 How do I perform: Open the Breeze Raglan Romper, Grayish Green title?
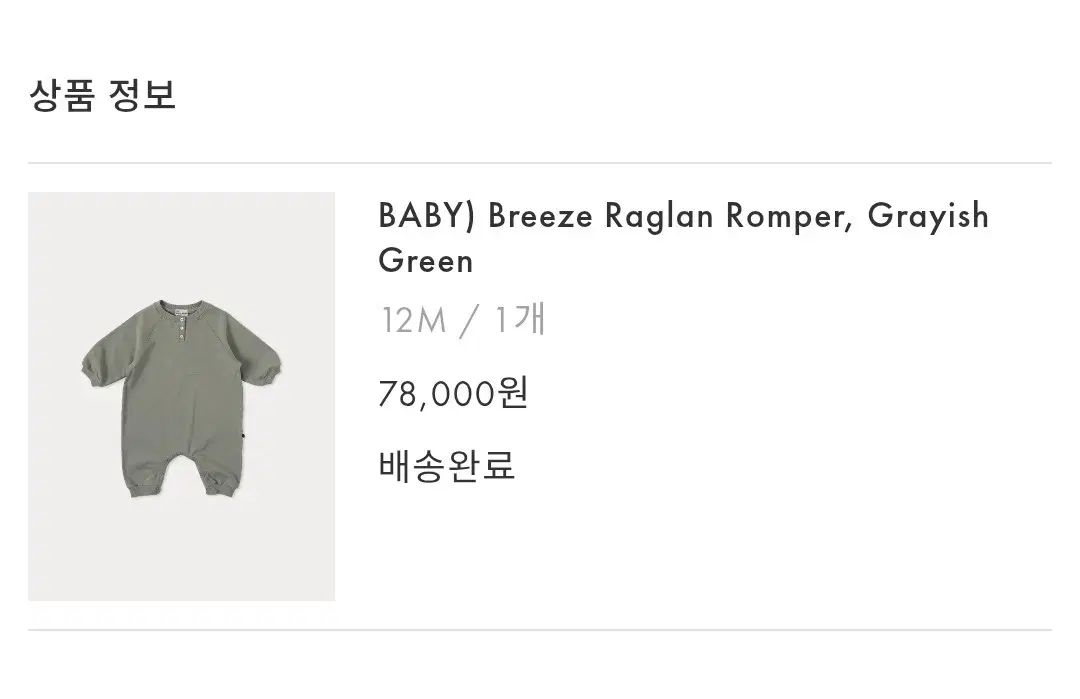click(683, 238)
